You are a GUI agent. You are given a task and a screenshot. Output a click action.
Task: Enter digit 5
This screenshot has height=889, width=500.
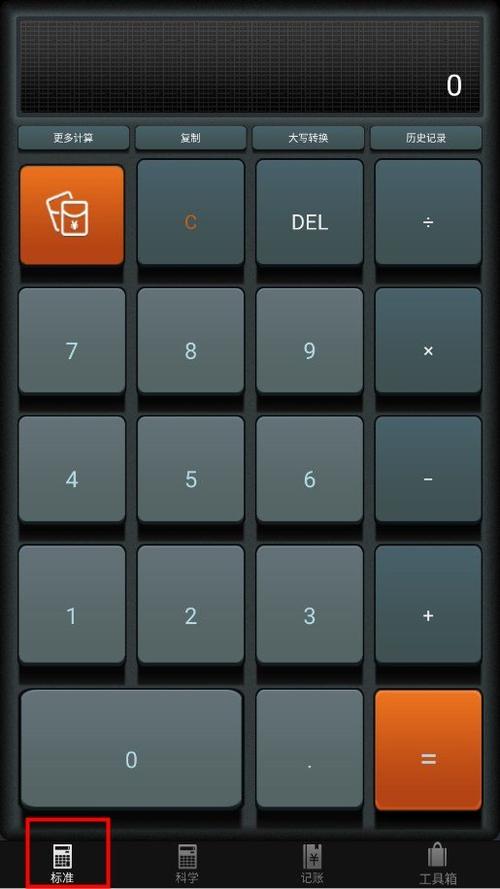190,469
